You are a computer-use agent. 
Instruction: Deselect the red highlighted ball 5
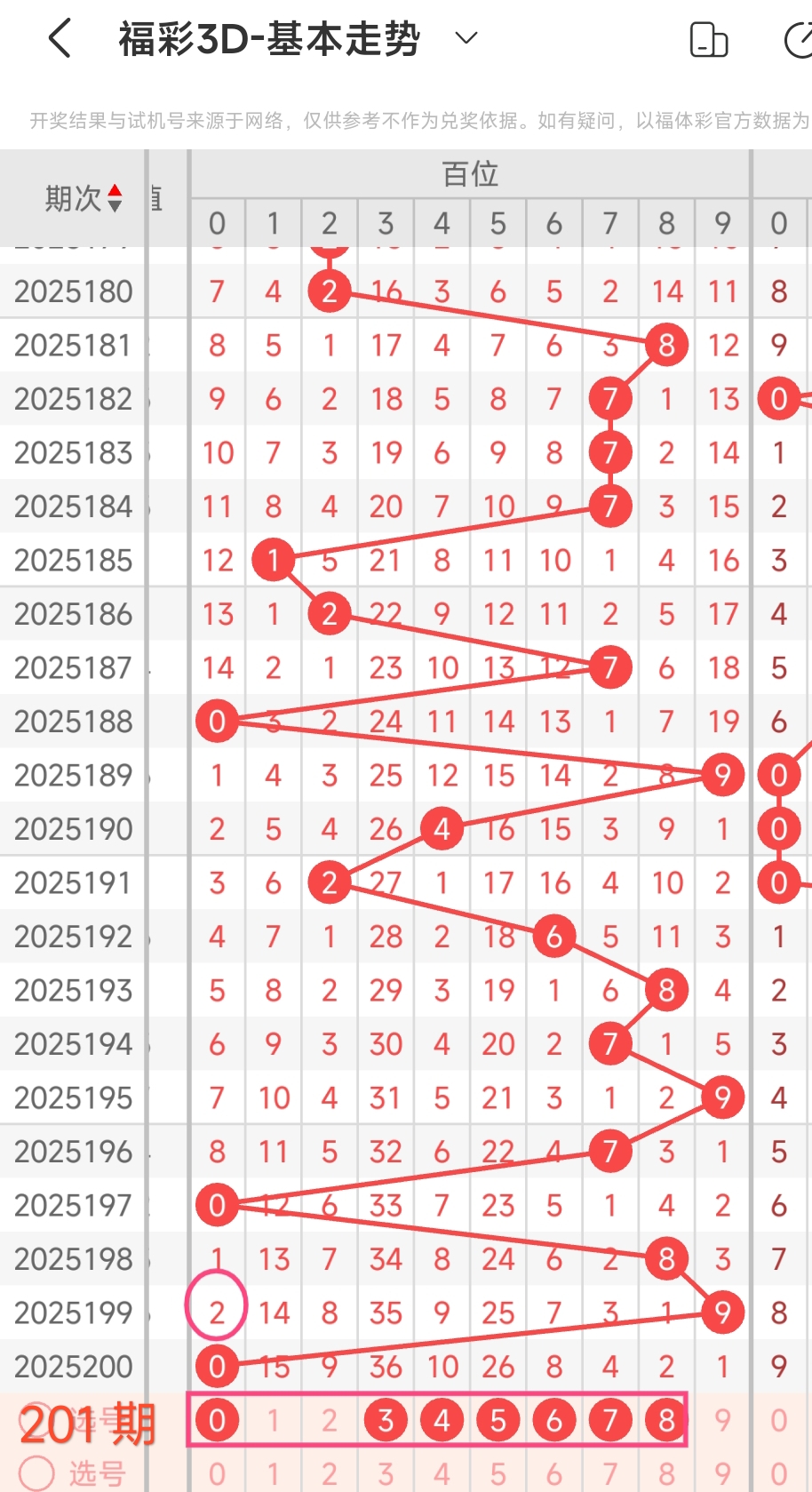click(498, 1420)
